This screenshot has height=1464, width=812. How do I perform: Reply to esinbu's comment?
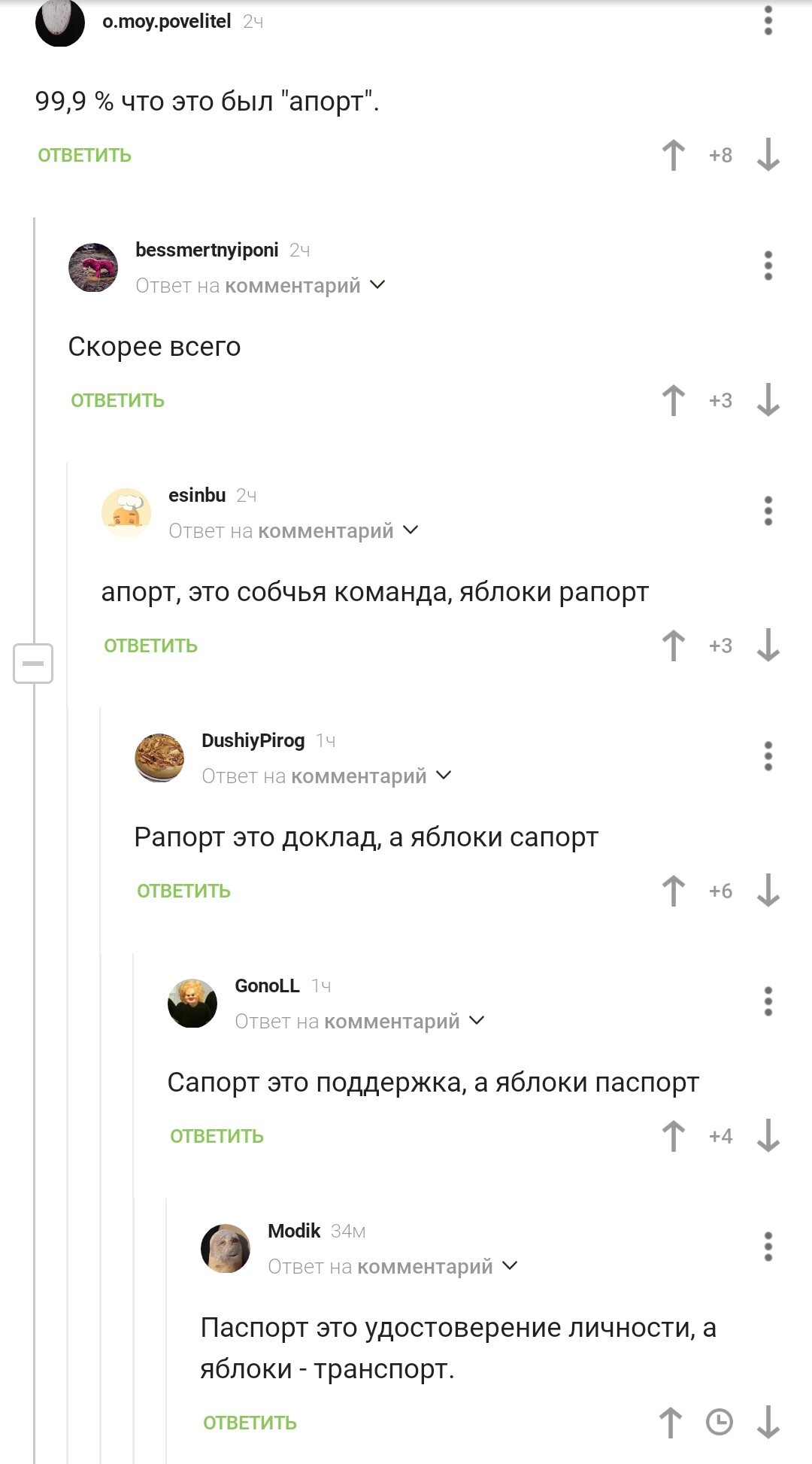click(x=150, y=646)
